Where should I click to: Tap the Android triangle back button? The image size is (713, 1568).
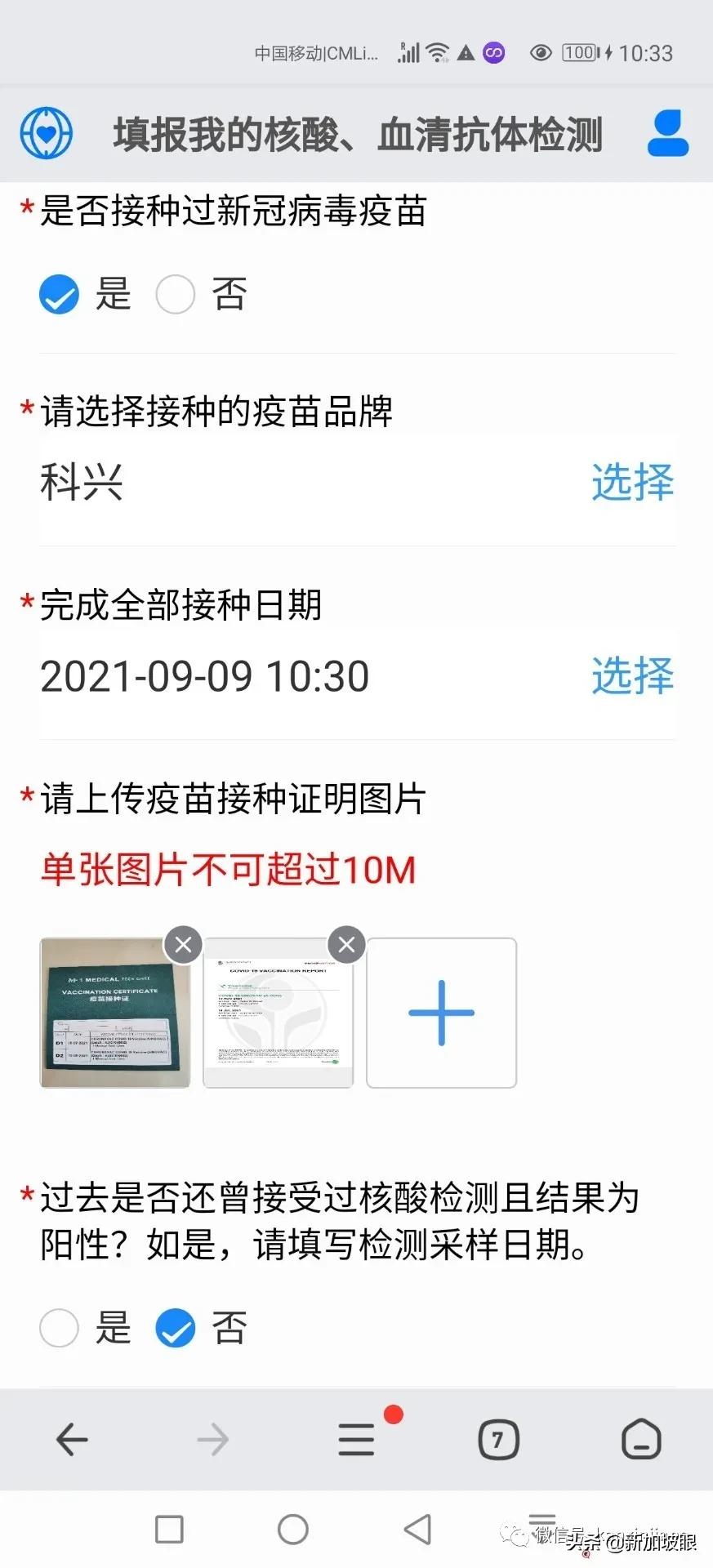point(419,1528)
